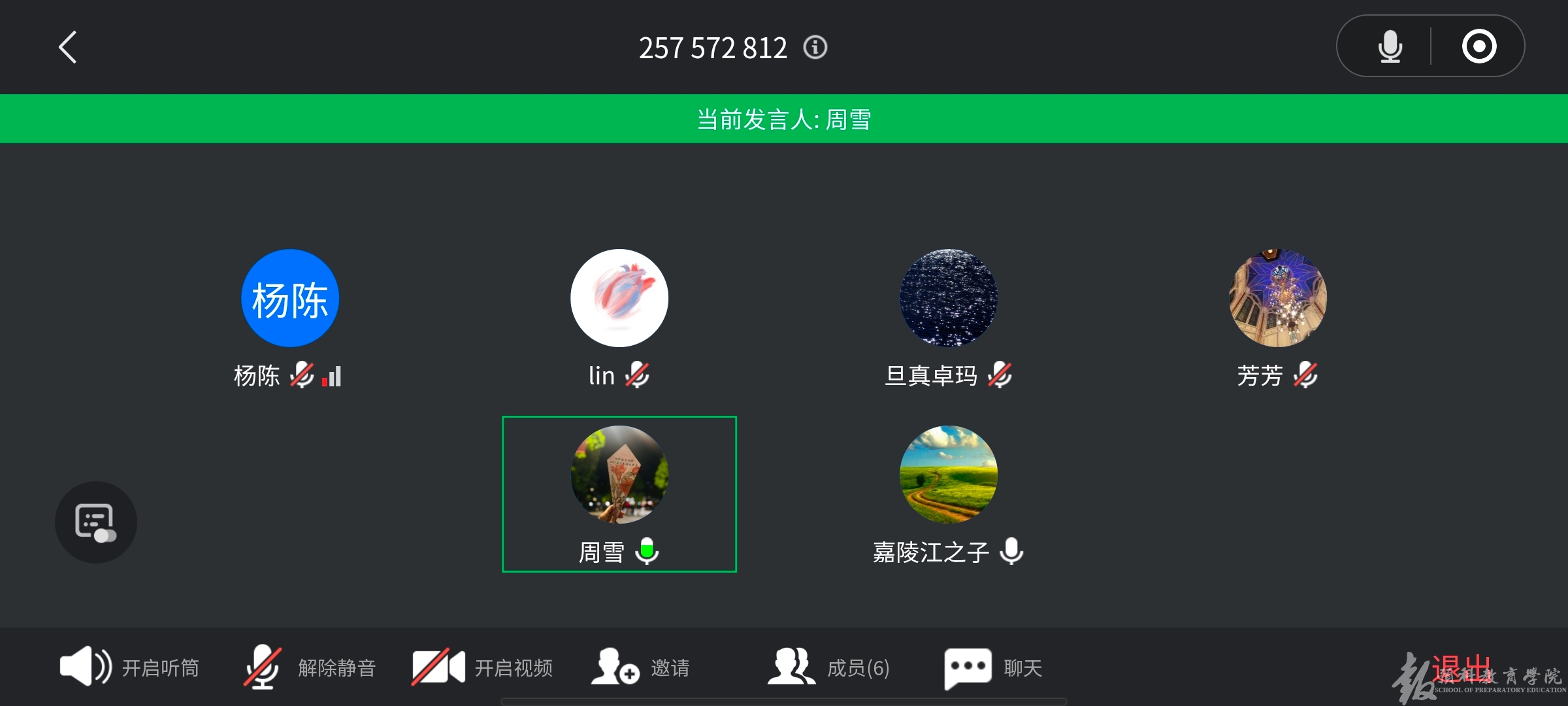Leave the meeting with 退出
This screenshot has height=706, width=1568.
pyautogui.click(x=1461, y=668)
